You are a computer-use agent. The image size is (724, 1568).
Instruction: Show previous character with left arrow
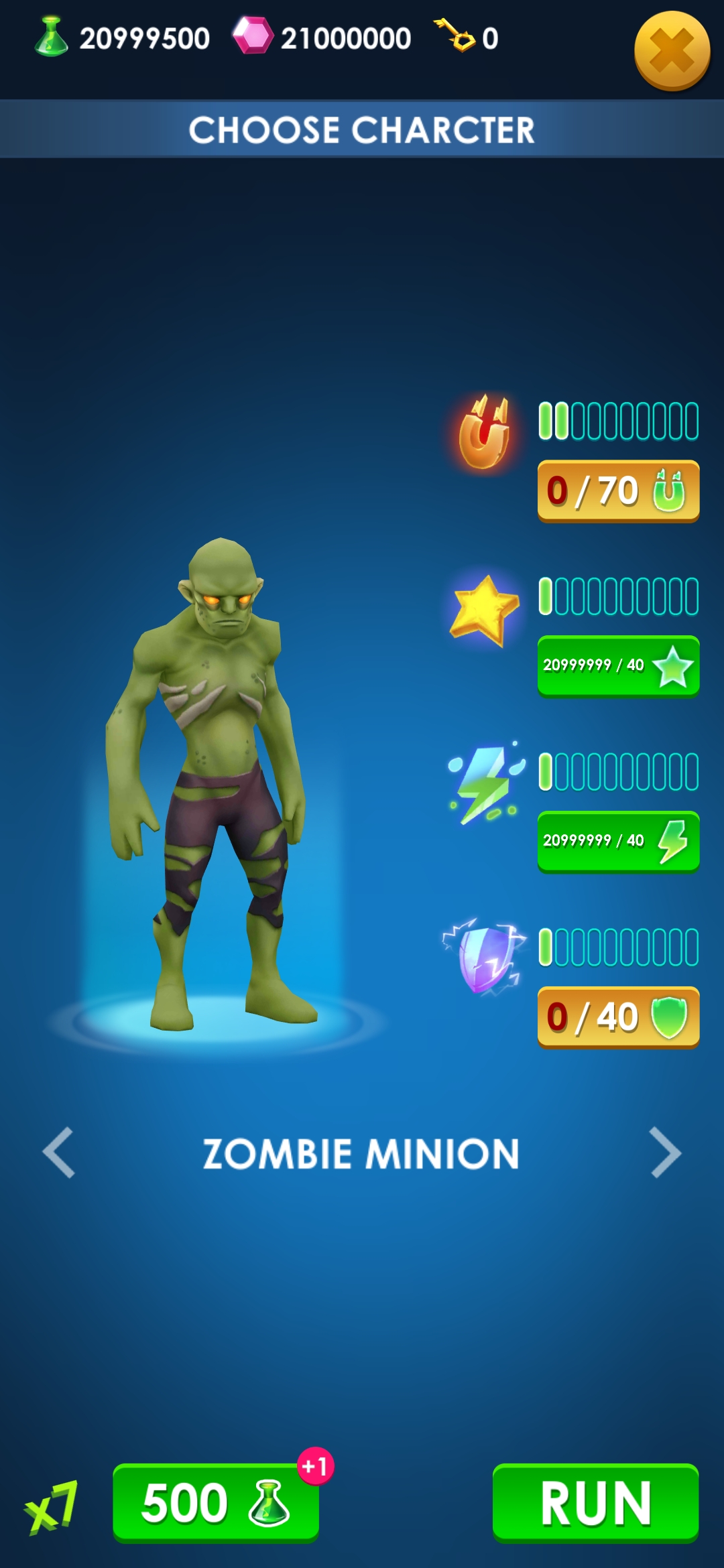click(x=59, y=1153)
